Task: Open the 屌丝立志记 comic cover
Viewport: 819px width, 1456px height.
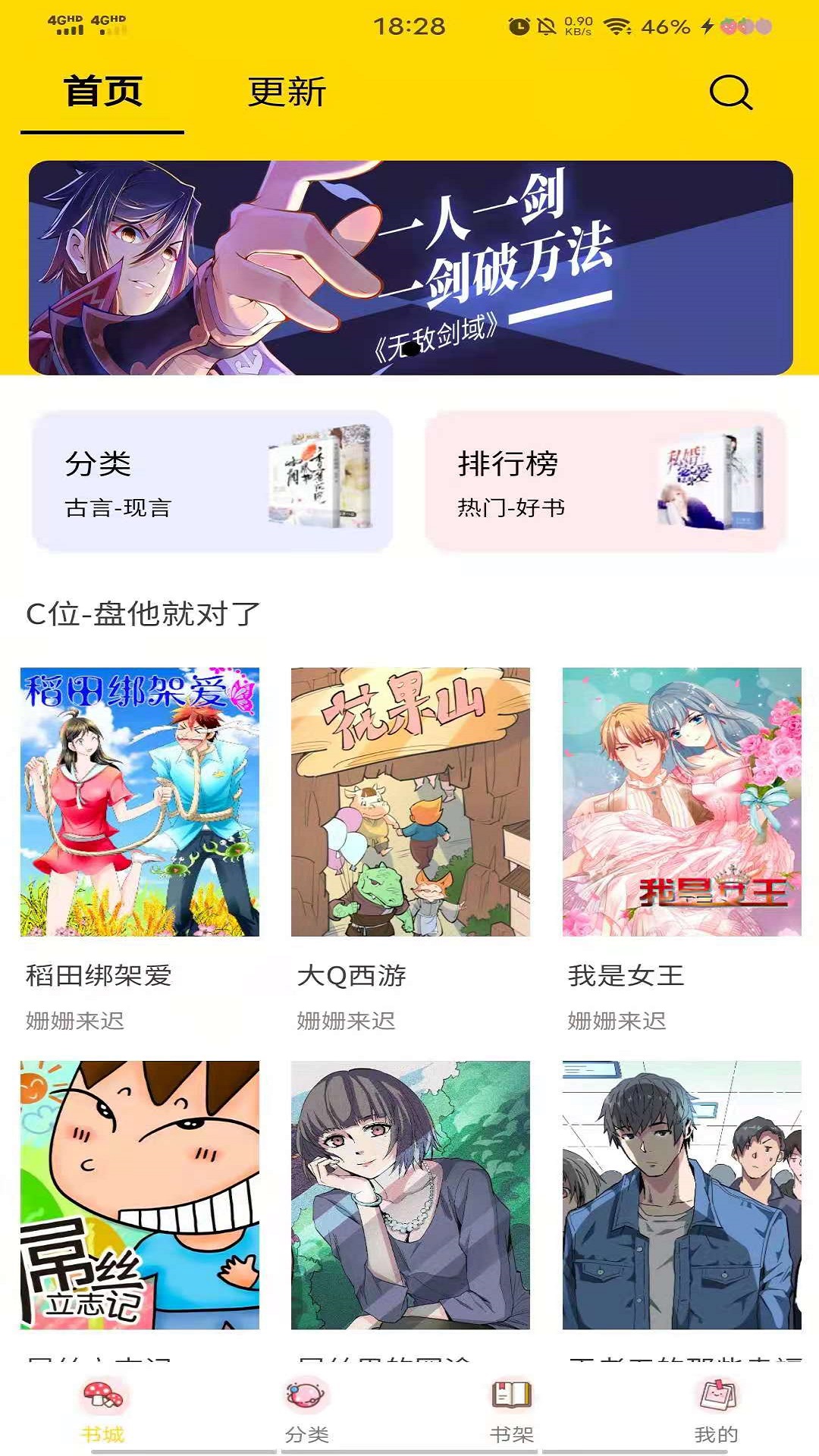Action: 140,1194
